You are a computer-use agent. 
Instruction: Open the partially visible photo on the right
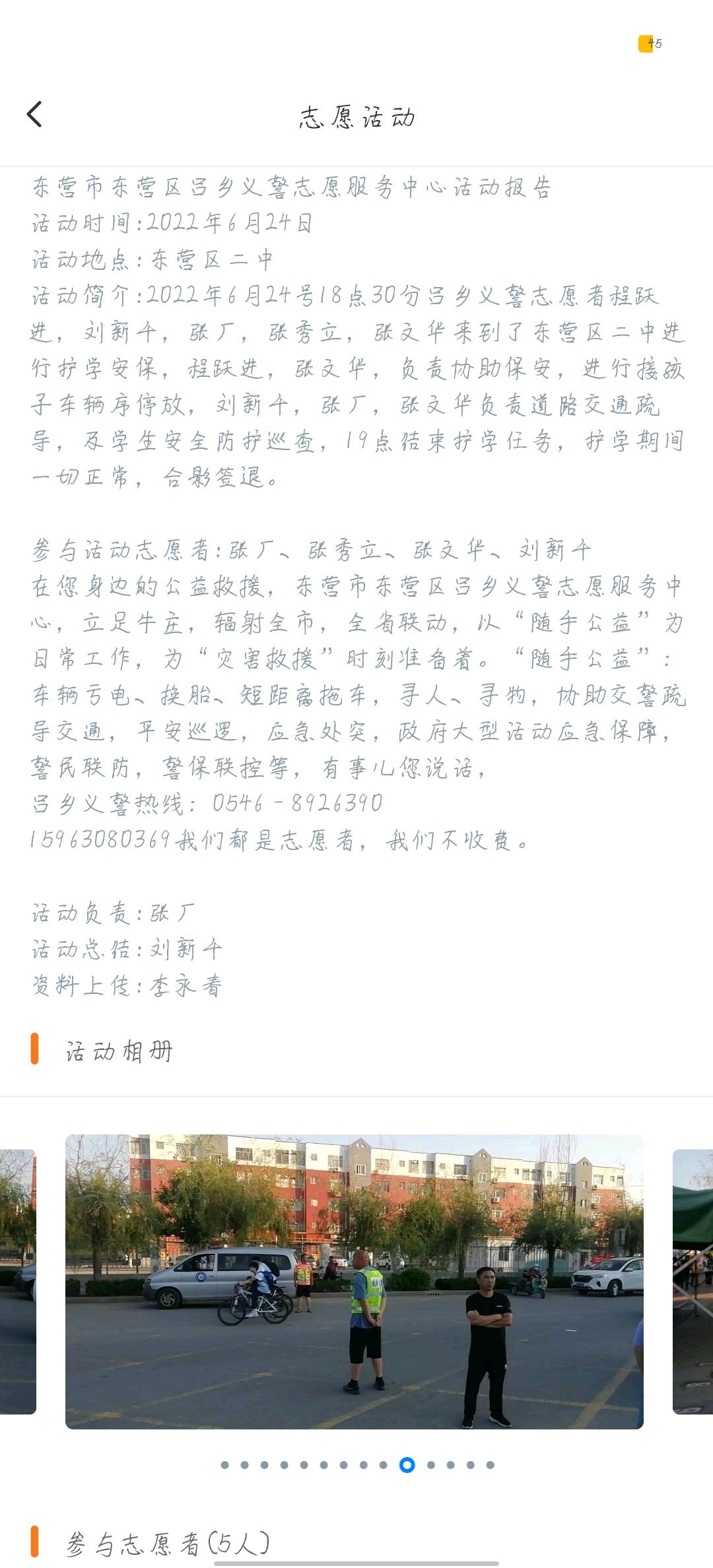[x=693, y=1282]
